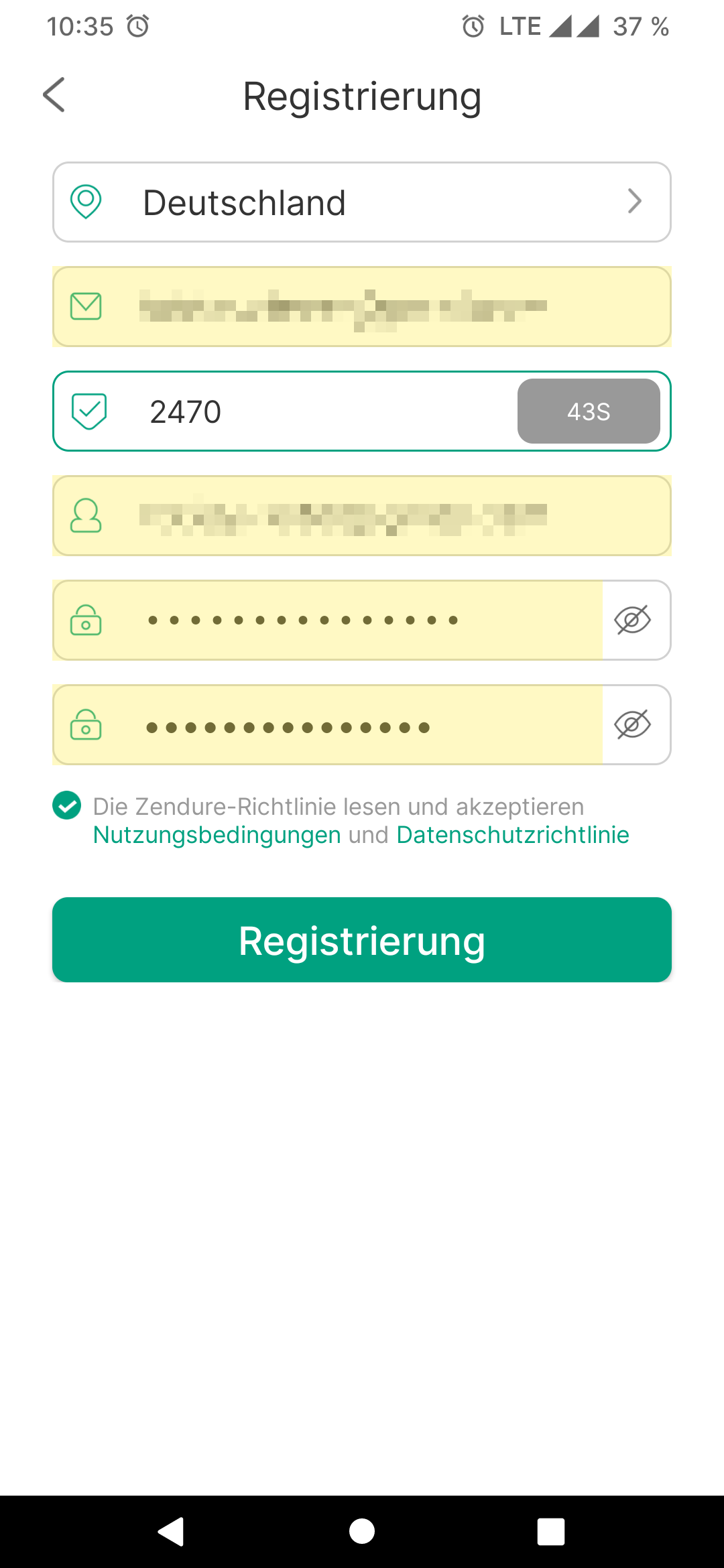Tap the system home button
The image size is (724, 1568).
pos(362,1531)
